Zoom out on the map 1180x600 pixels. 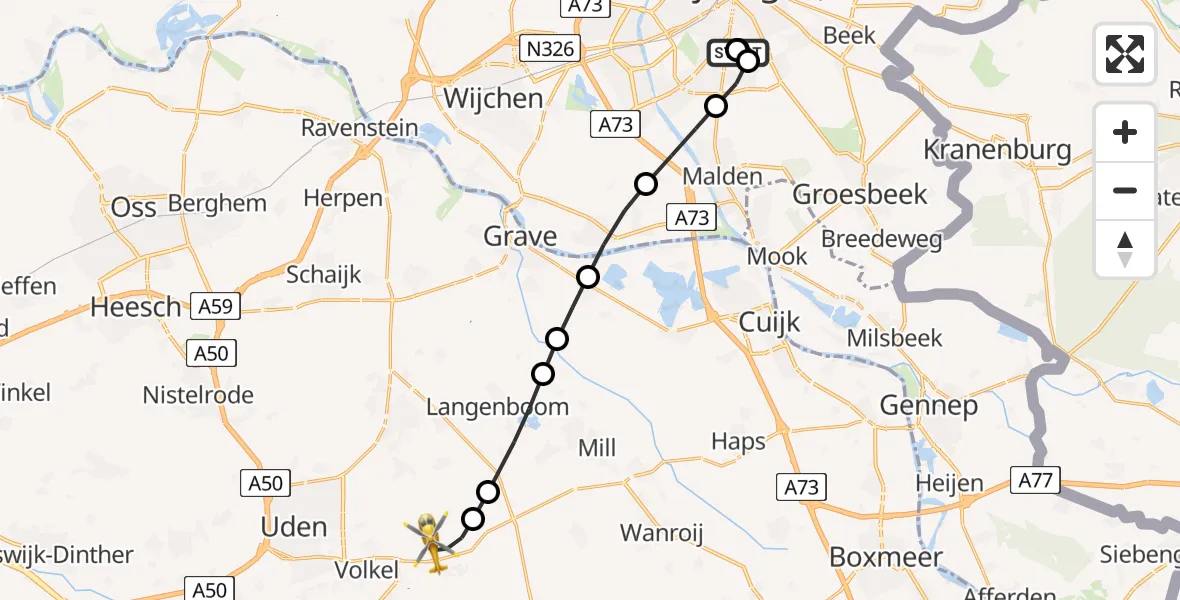[x=1125, y=190]
